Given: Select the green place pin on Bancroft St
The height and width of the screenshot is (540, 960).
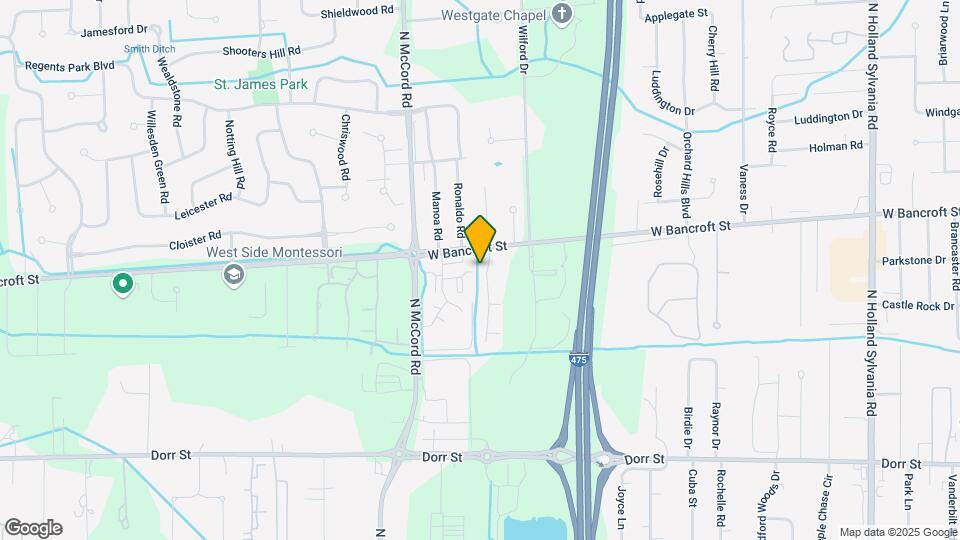Looking at the screenshot, I should pyautogui.click(x=123, y=285).
